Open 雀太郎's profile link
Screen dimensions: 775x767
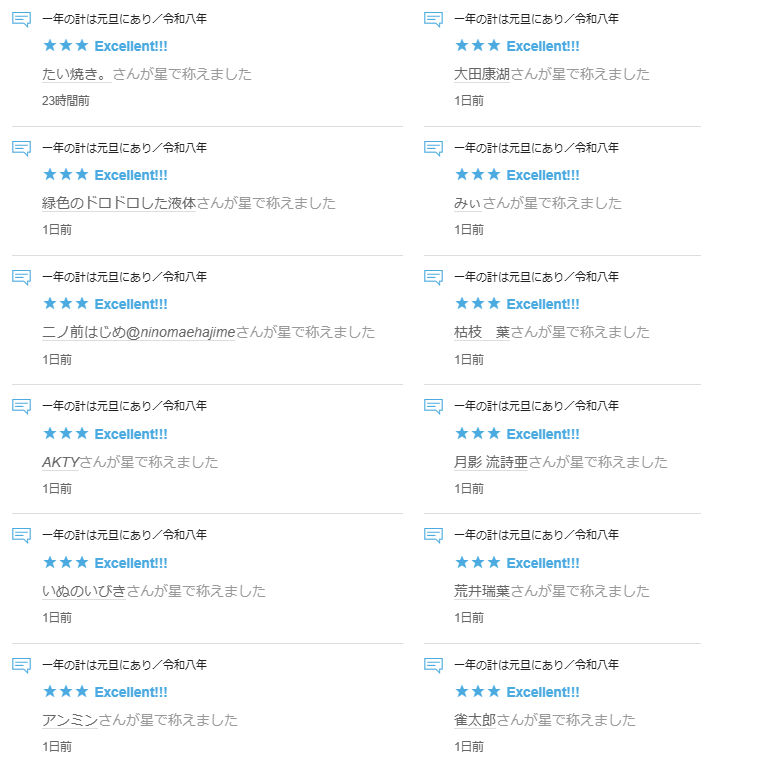coord(474,720)
